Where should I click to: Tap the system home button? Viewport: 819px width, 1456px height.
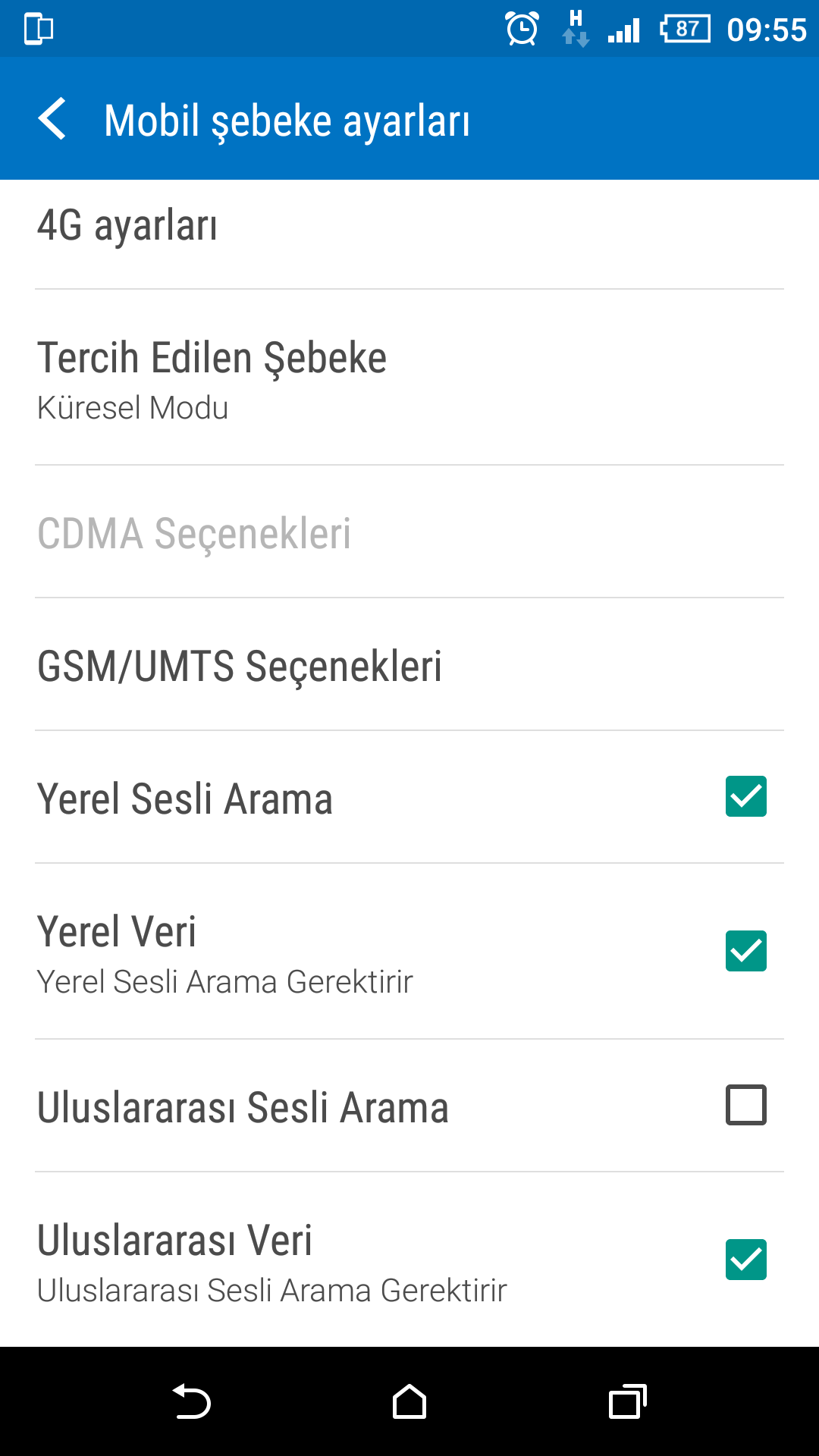click(x=409, y=1401)
